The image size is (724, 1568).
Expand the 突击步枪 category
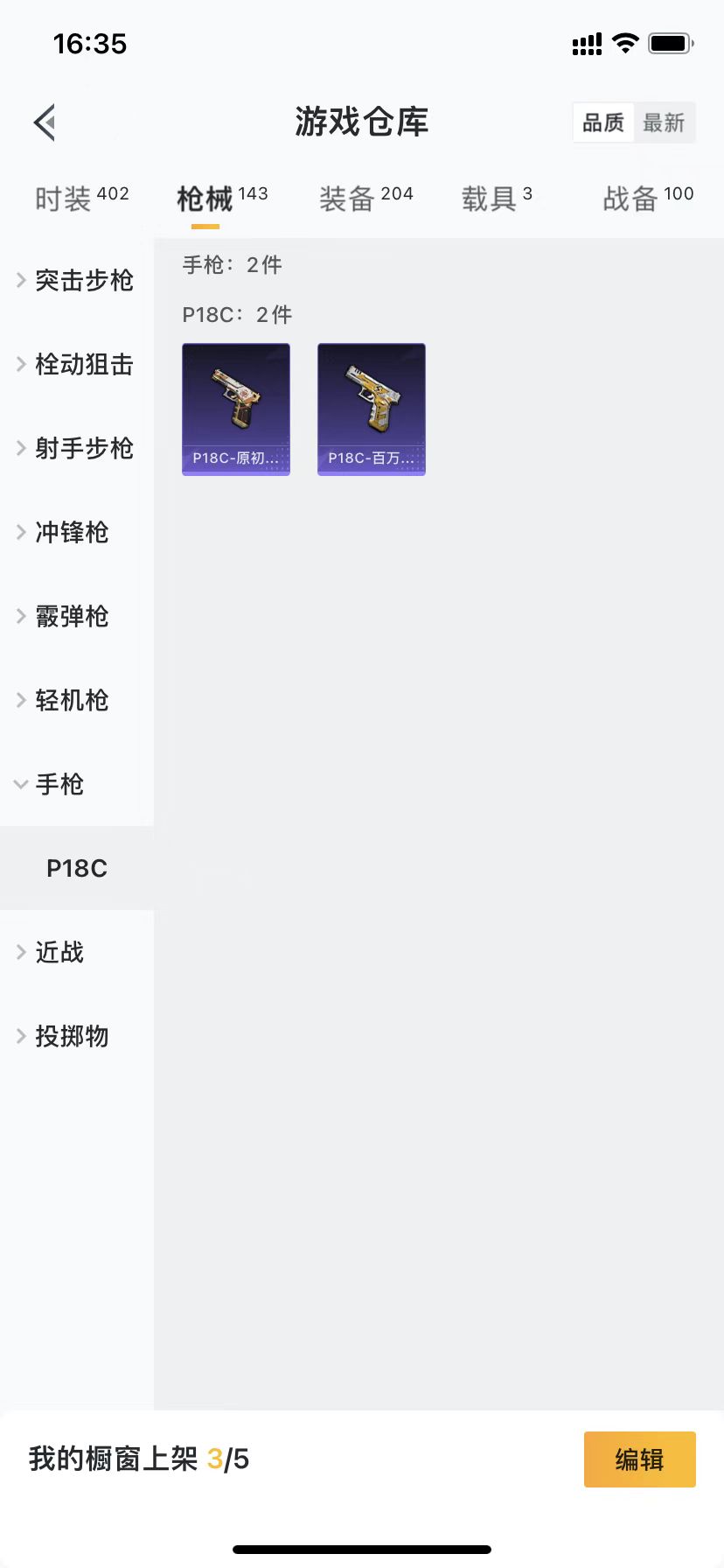[76, 280]
